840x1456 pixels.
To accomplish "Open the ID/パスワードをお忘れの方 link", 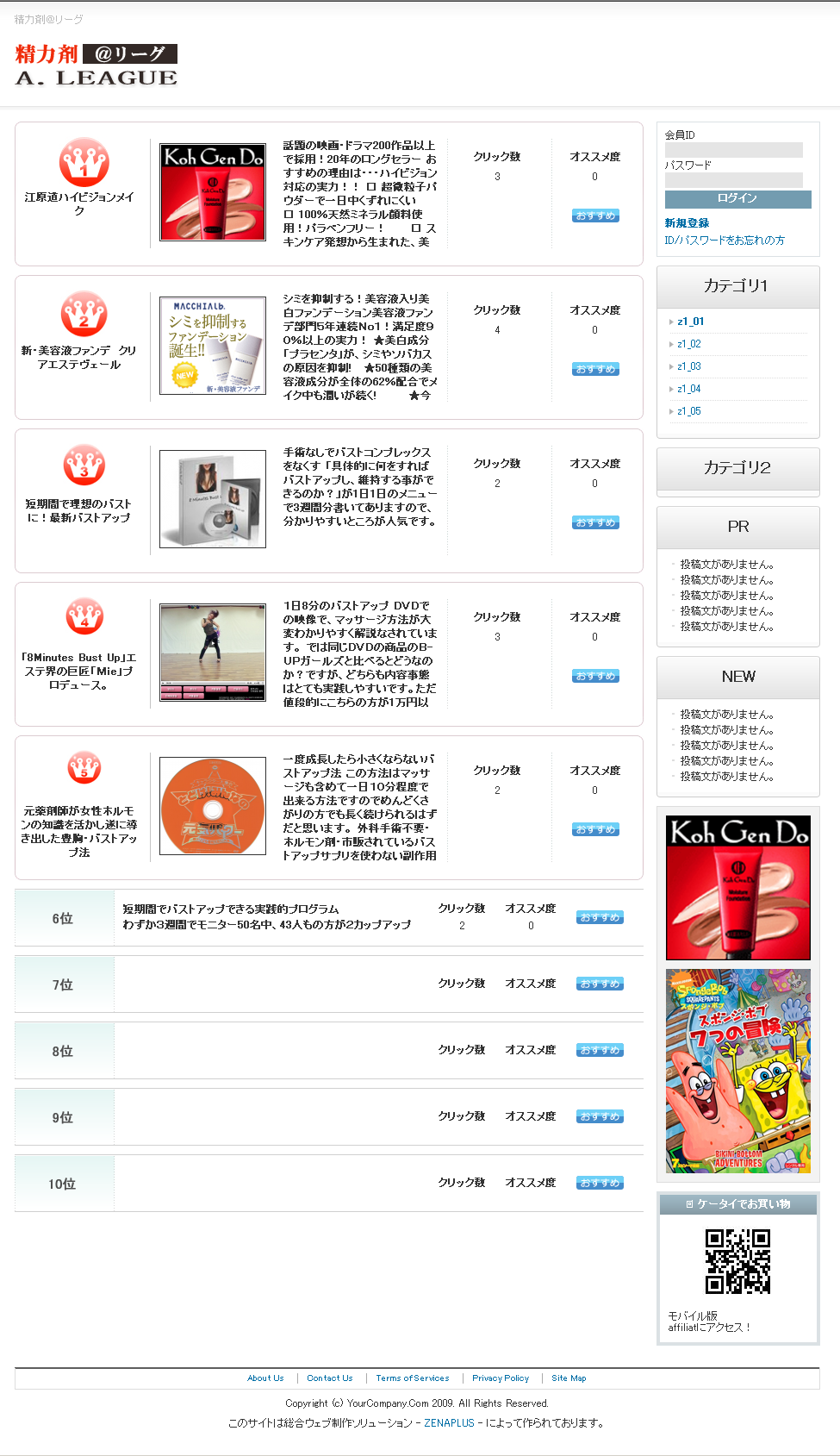I will (x=724, y=241).
